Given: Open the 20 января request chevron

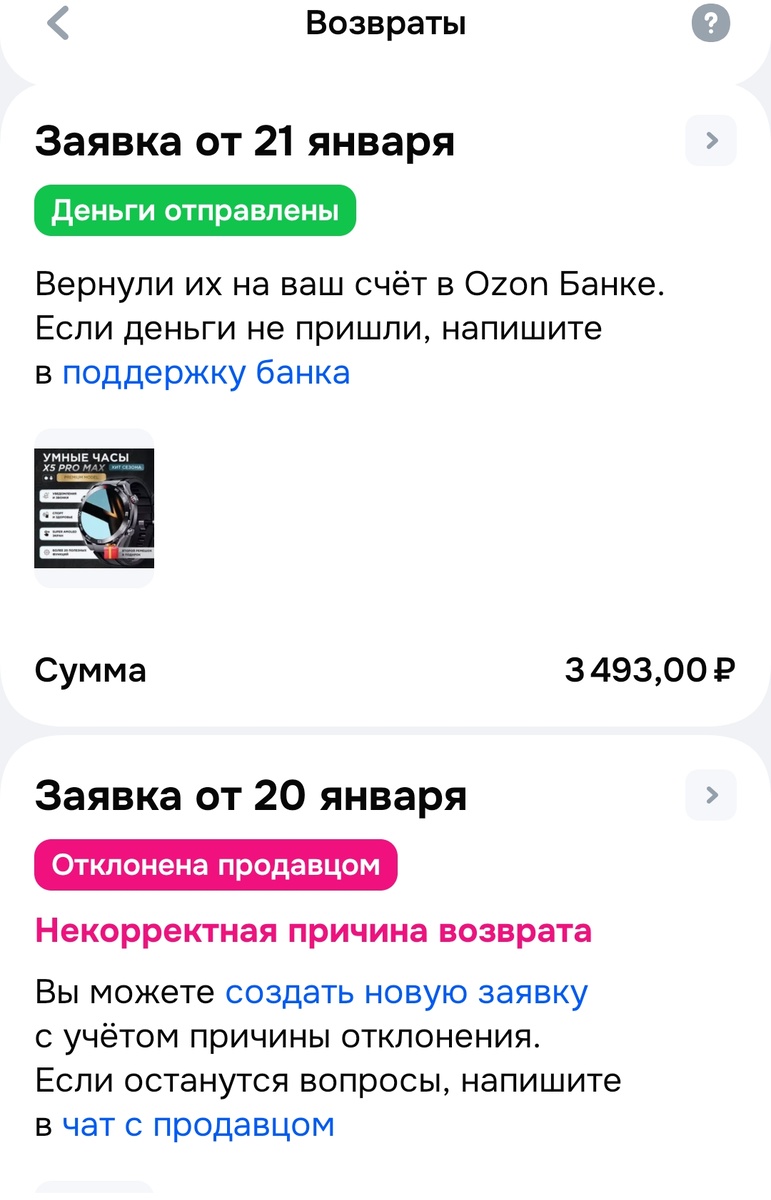Looking at the screenshot, I should tap(711, 795).
